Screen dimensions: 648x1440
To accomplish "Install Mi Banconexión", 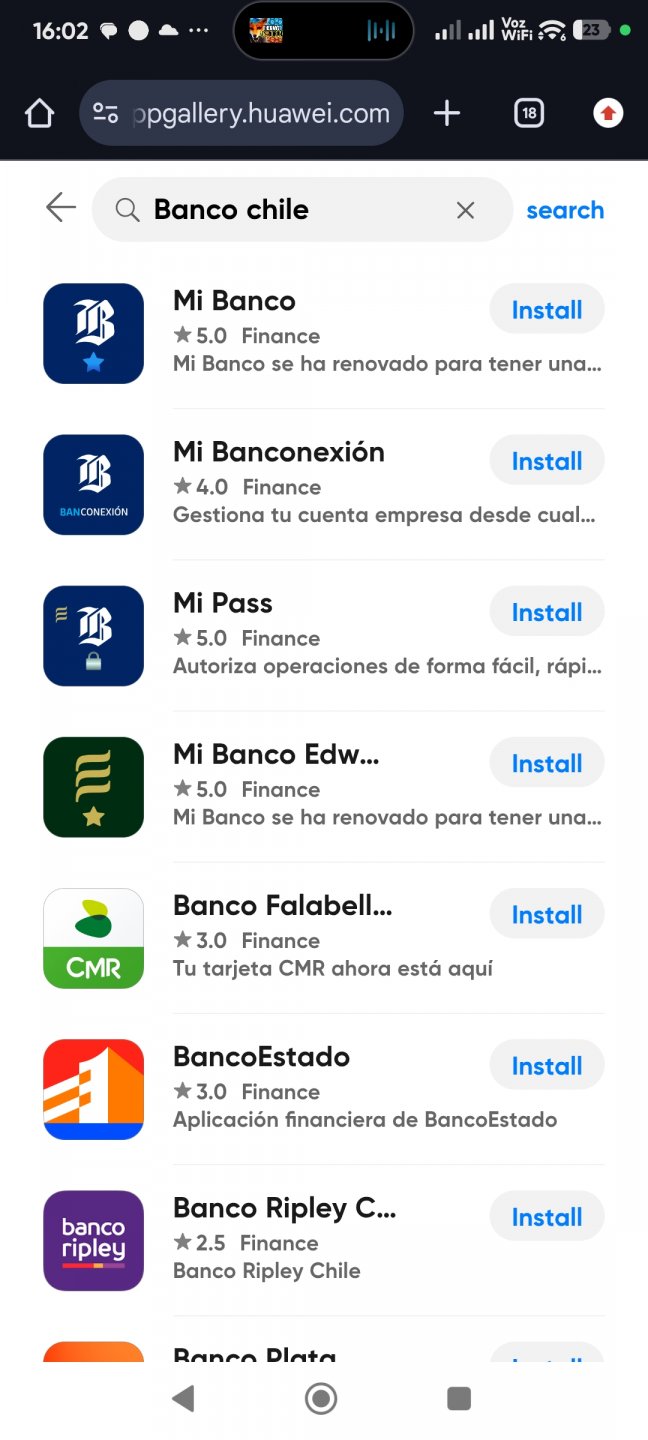I will (x=546, y=461).
